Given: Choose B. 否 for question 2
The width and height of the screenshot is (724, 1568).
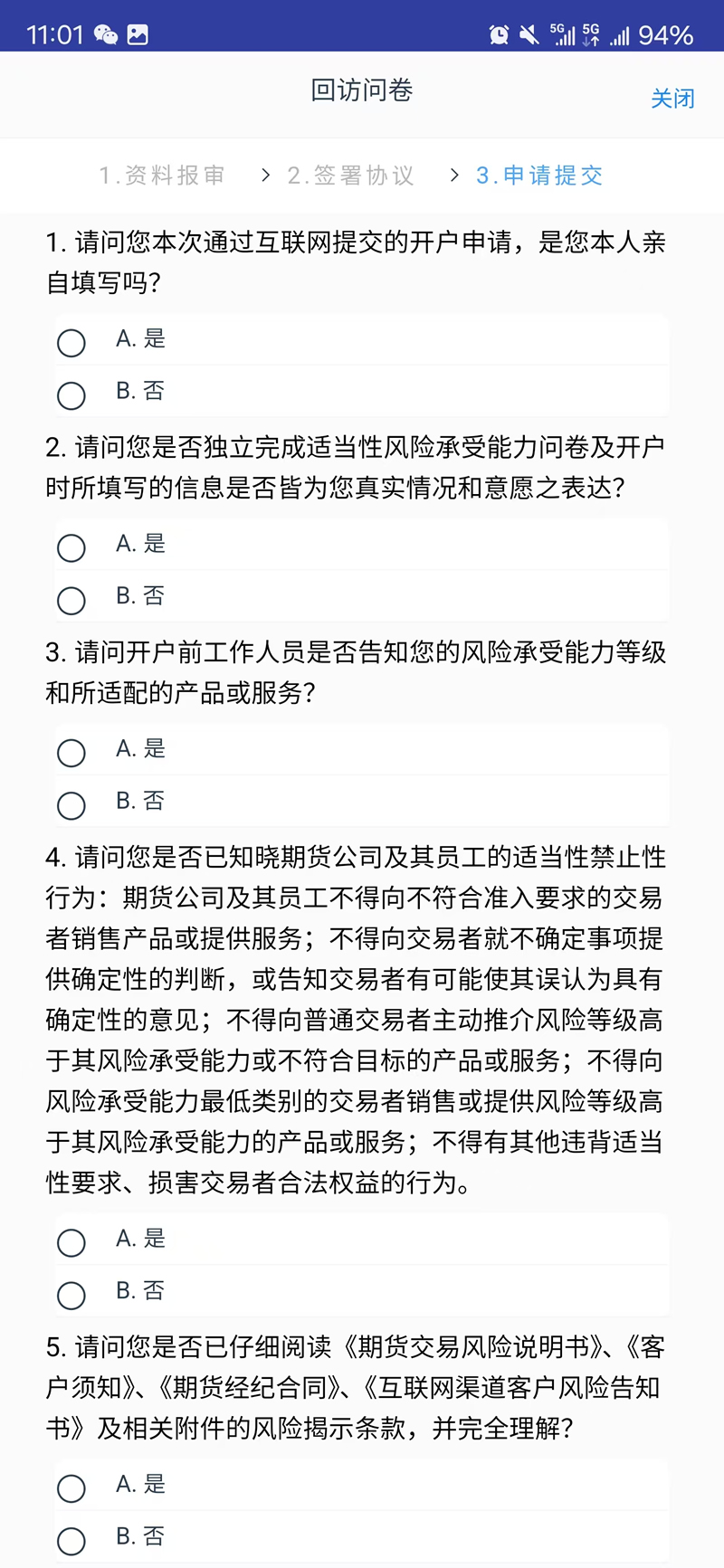Looking at the screenshot, I should [71, 600].
